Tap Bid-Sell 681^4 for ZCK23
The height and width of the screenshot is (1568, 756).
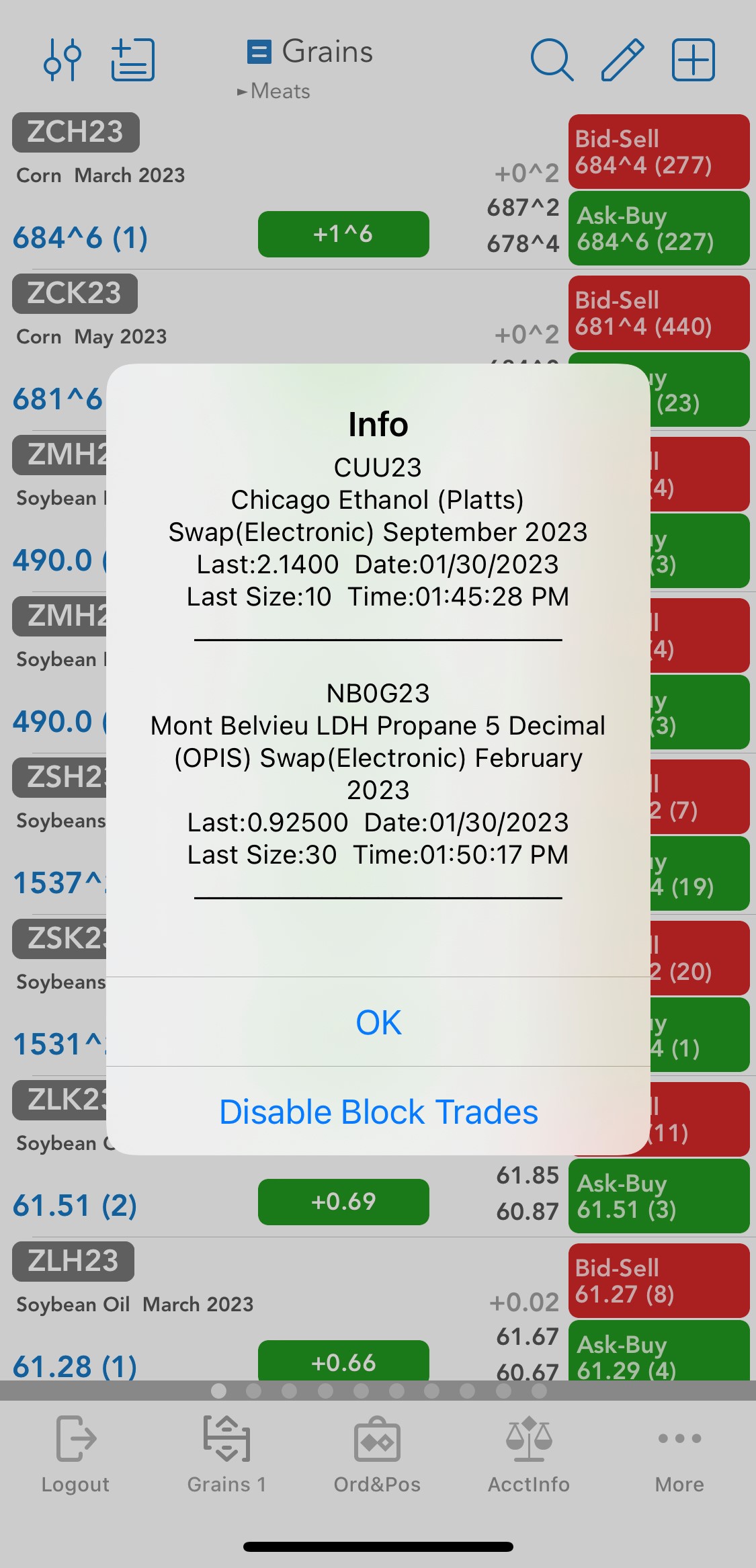pos(659,313)
